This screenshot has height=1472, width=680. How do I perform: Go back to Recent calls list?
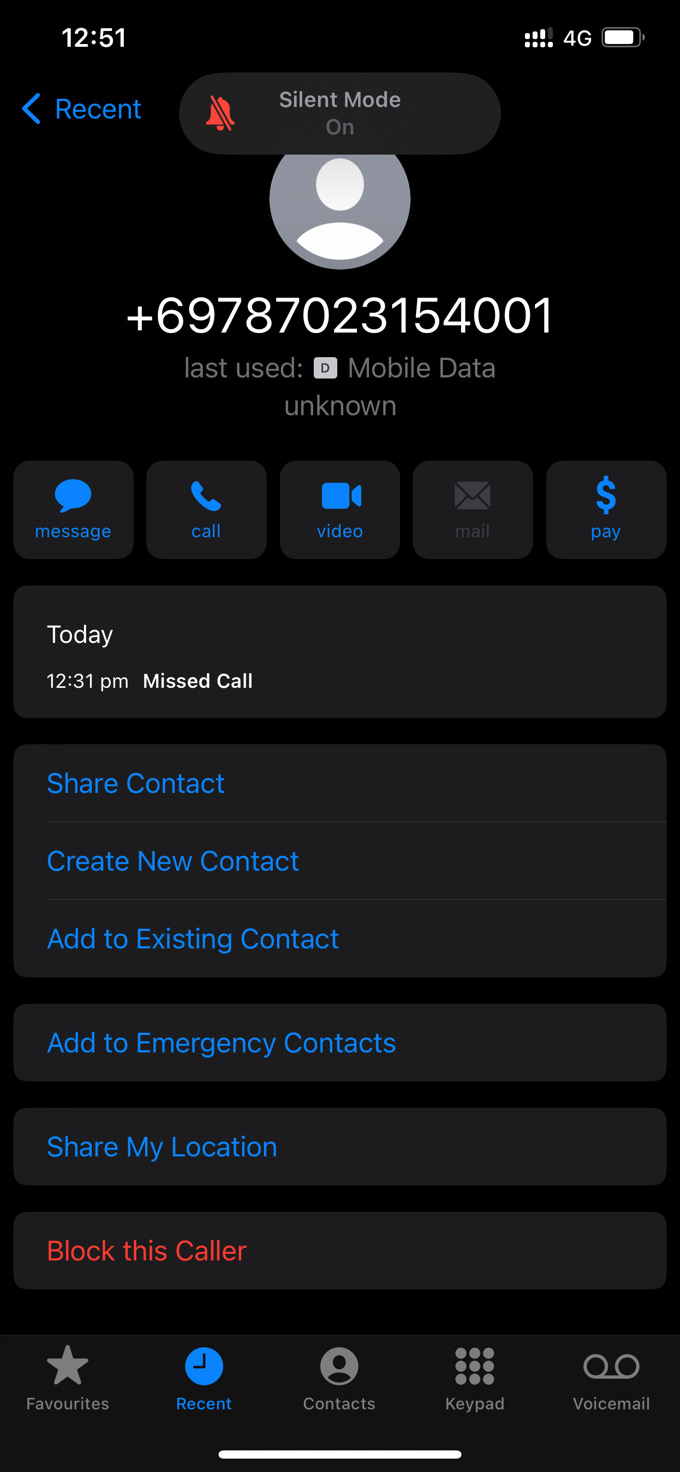[82, 109]
